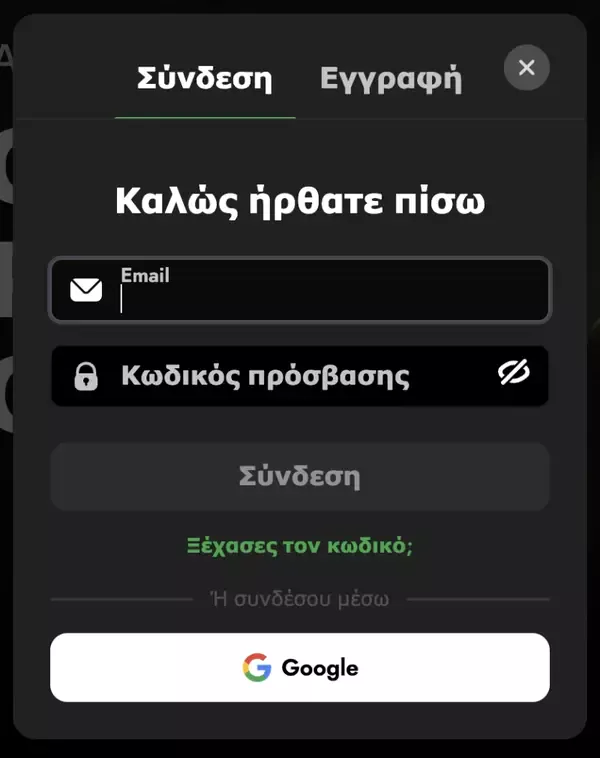Toggle password visibility eye icon

514,374
